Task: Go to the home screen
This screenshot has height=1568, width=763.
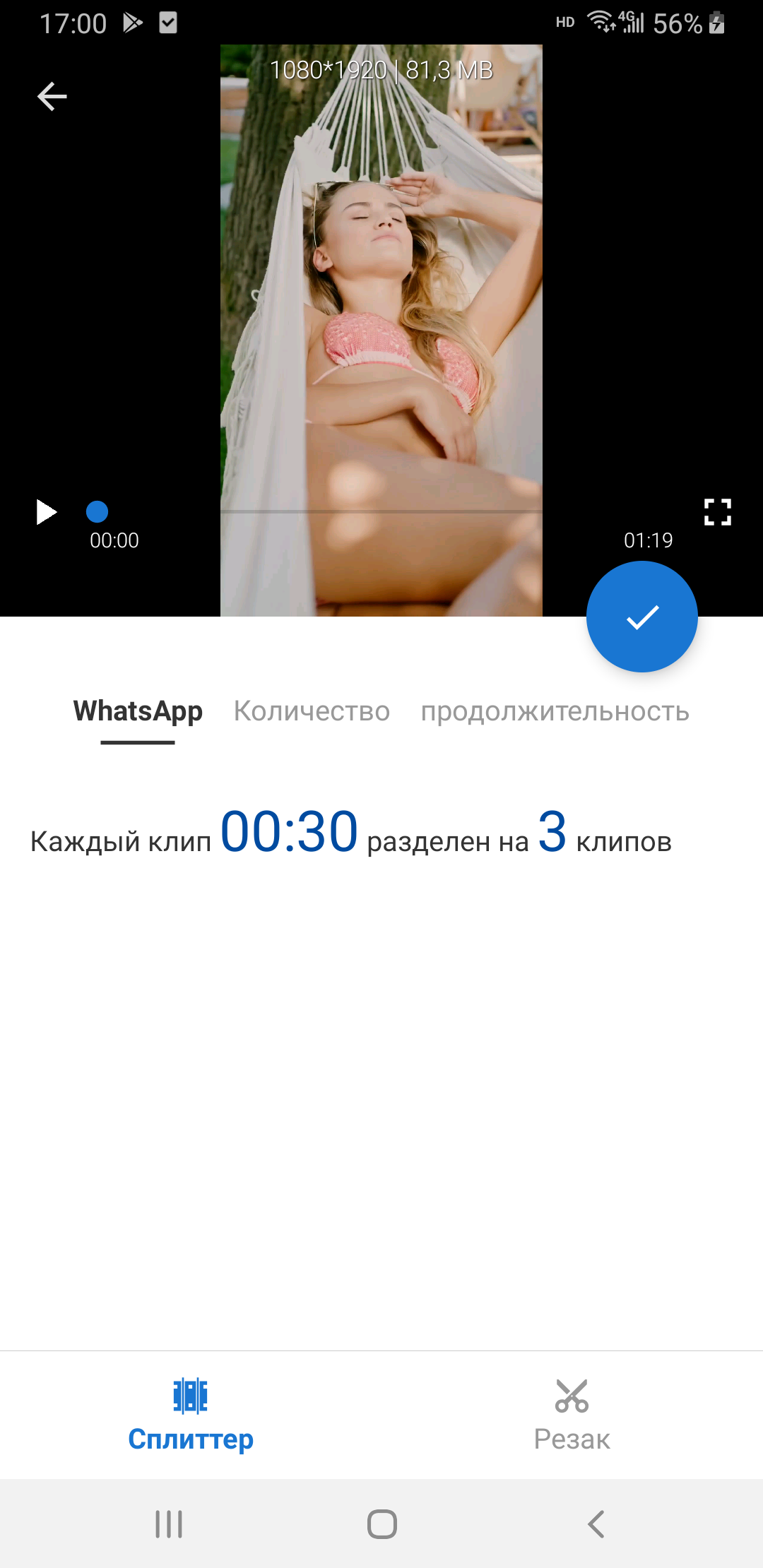Action: coord(382,1524)
